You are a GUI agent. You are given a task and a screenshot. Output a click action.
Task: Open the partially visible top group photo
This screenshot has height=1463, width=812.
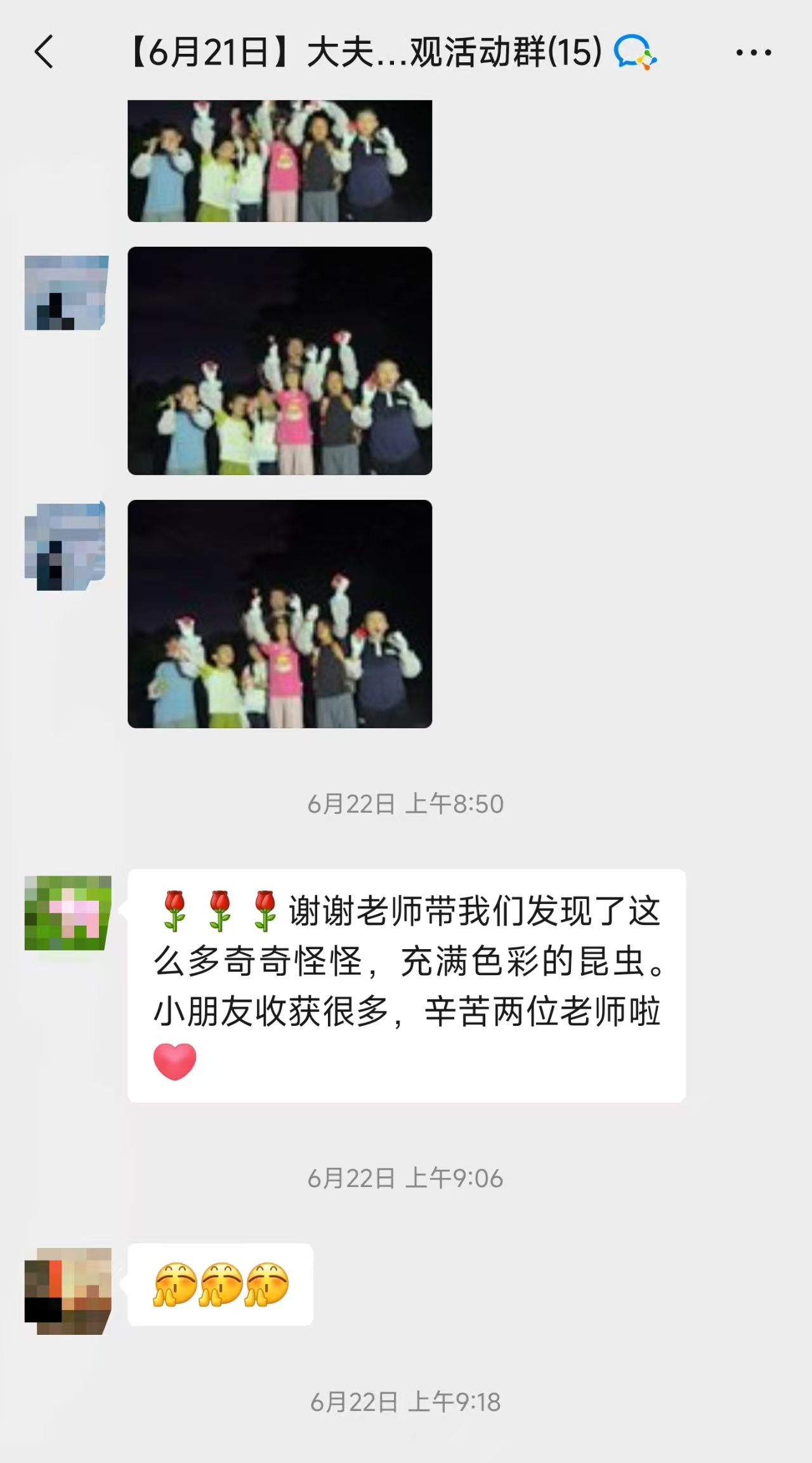tap(280, 161)
